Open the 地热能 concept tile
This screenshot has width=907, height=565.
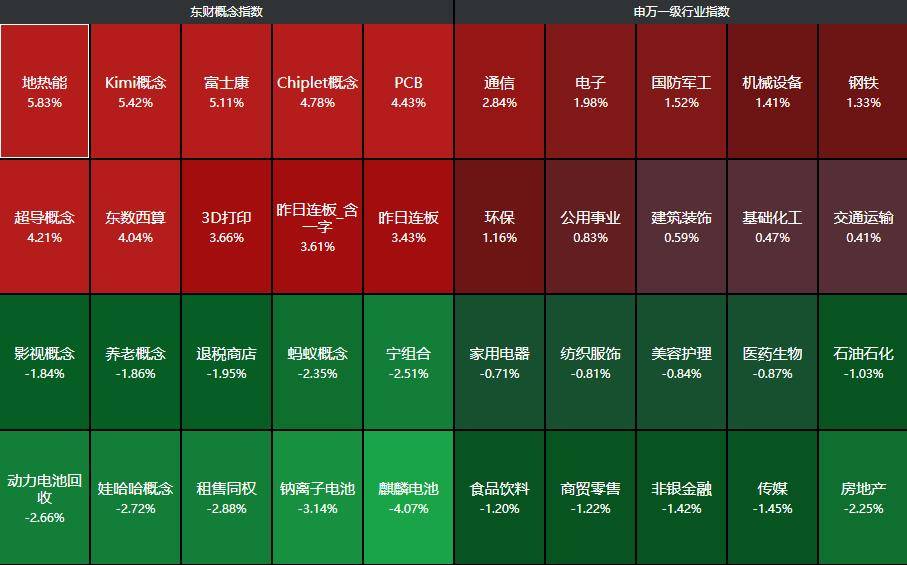point(45,91)
